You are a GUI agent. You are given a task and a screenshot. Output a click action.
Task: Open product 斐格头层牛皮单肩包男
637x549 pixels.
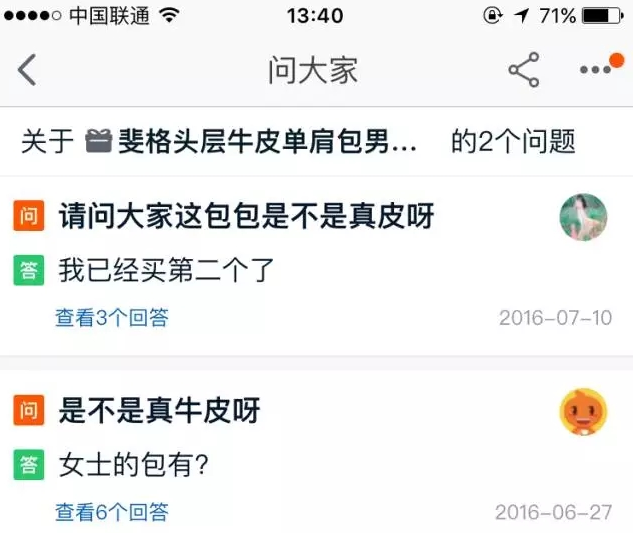[x=250, y=142]
